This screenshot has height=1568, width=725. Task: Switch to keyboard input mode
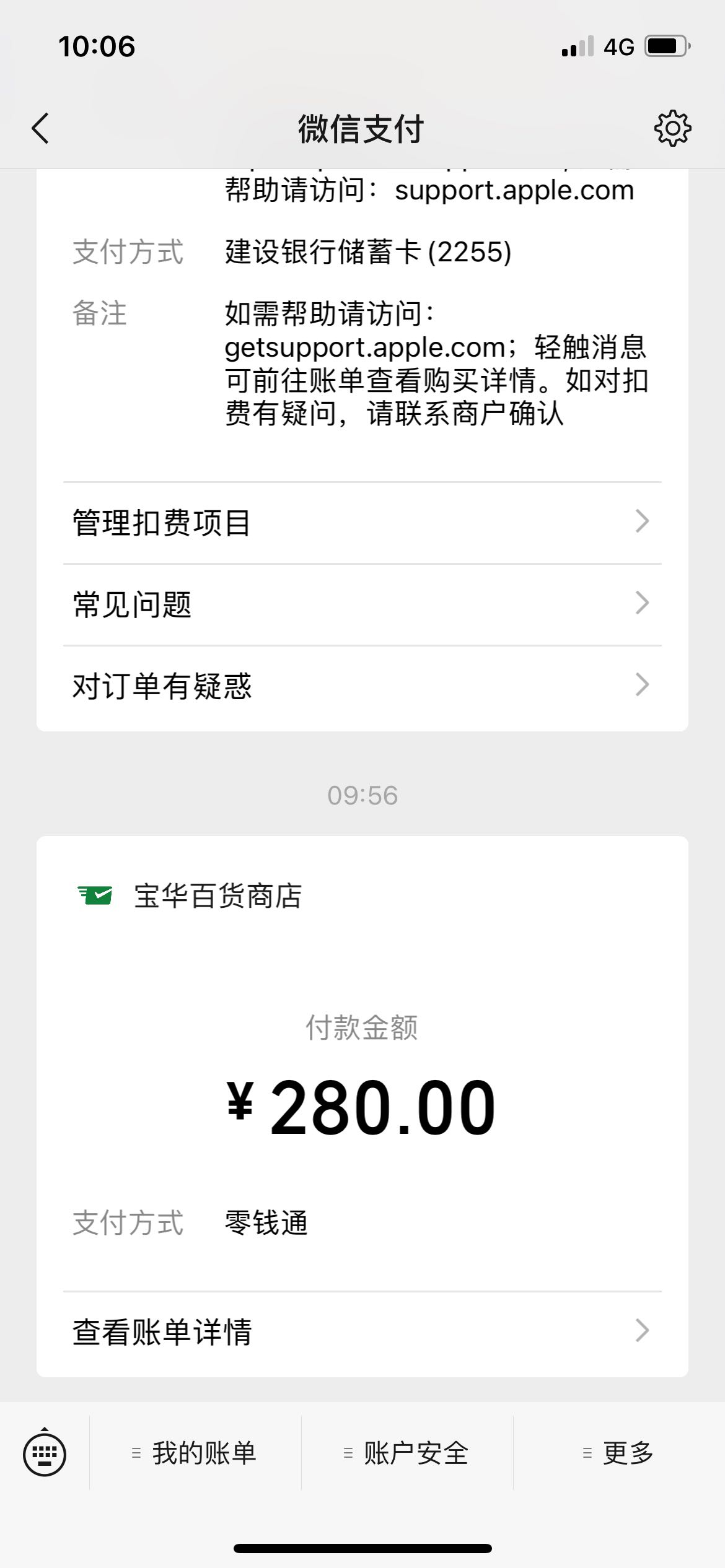pos(45,1453)
